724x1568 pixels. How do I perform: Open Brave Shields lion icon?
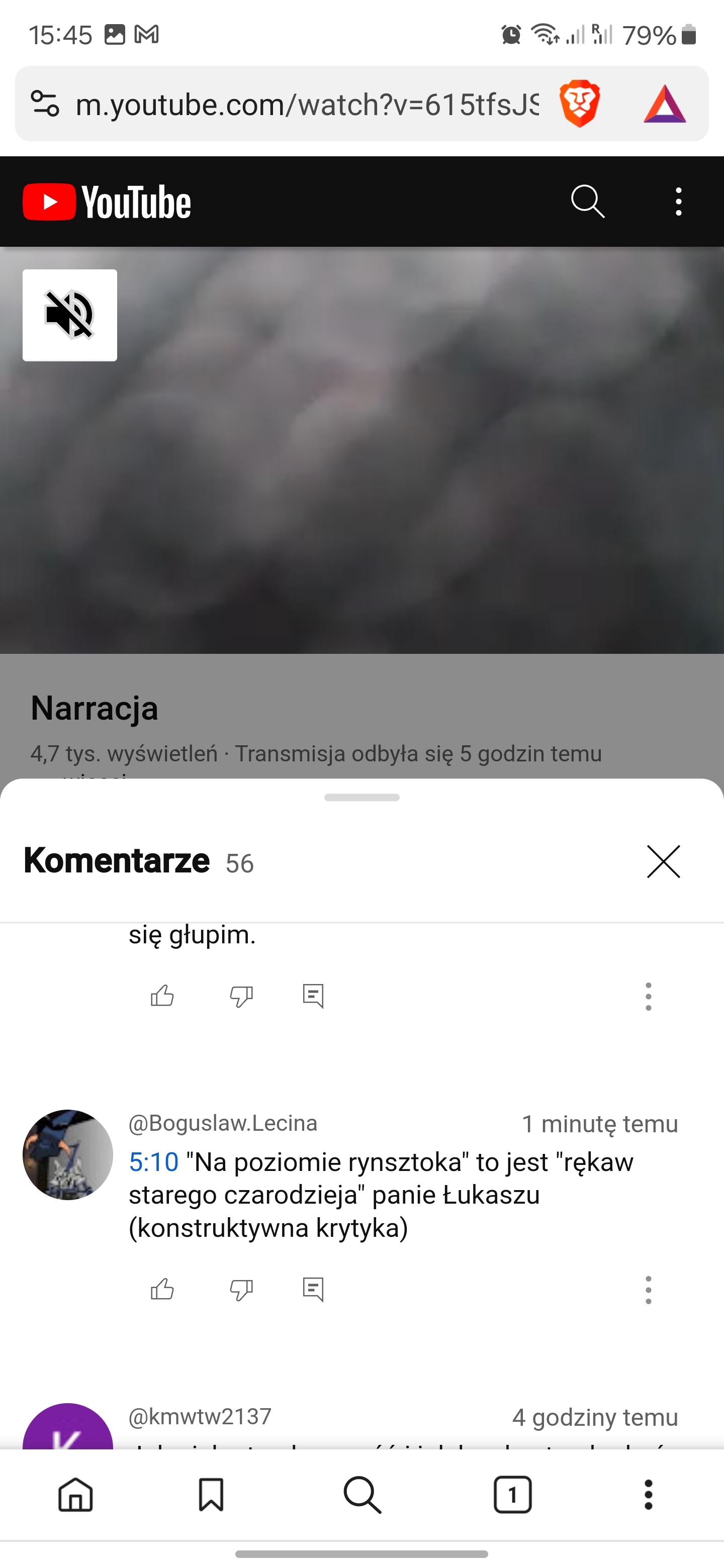pos(579,104)
